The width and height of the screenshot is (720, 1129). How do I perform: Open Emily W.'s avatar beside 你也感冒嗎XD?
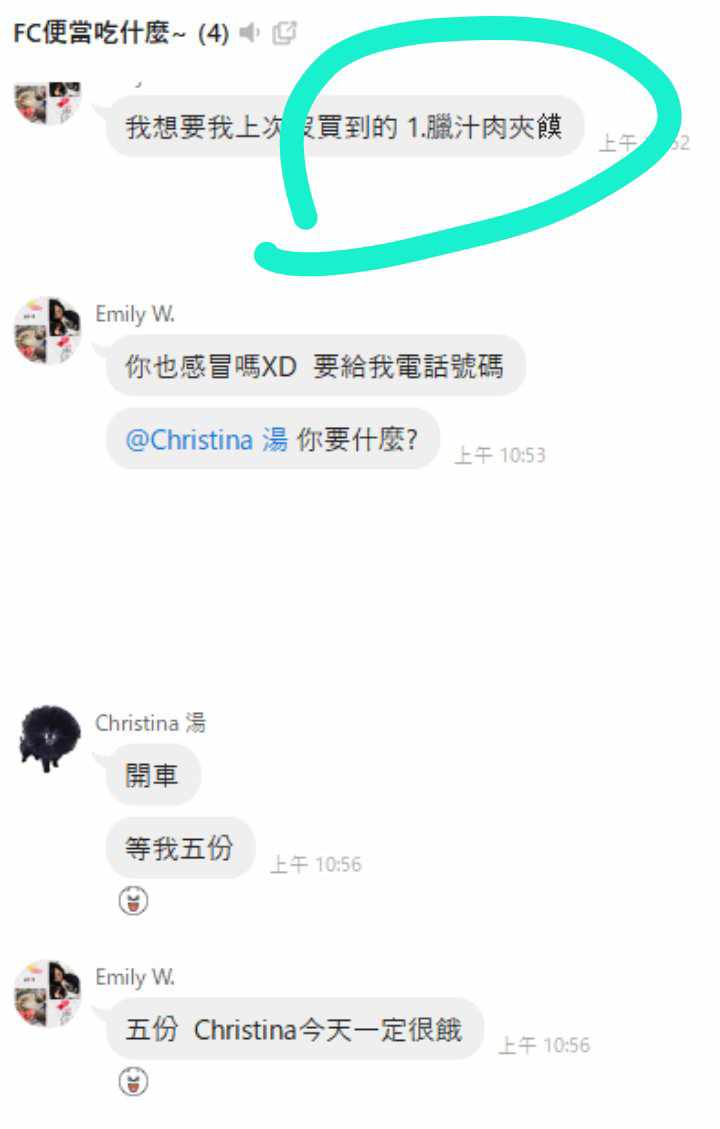click(48, 330)
